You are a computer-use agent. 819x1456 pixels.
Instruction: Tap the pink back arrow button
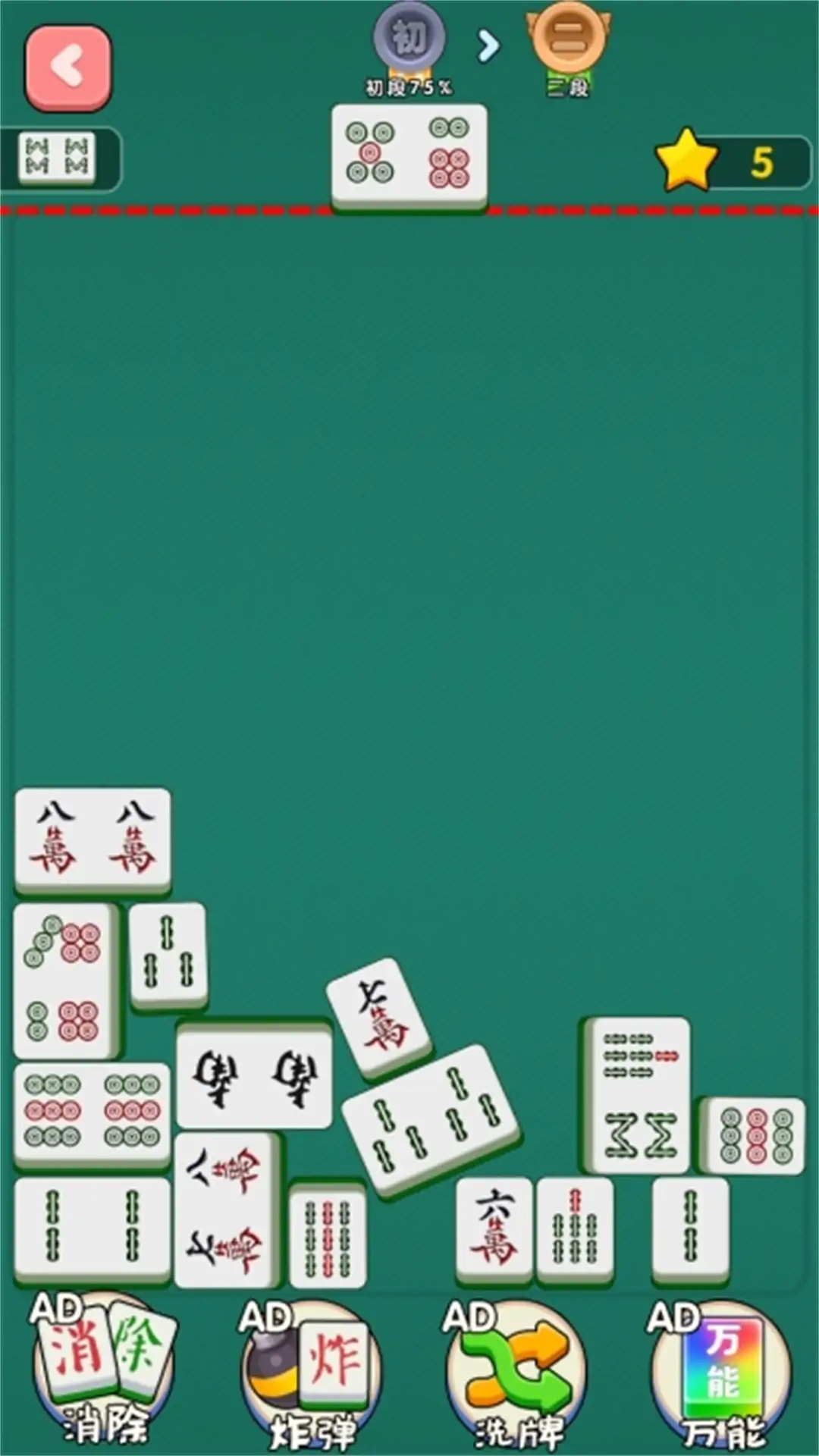click(x=68, y=68)
